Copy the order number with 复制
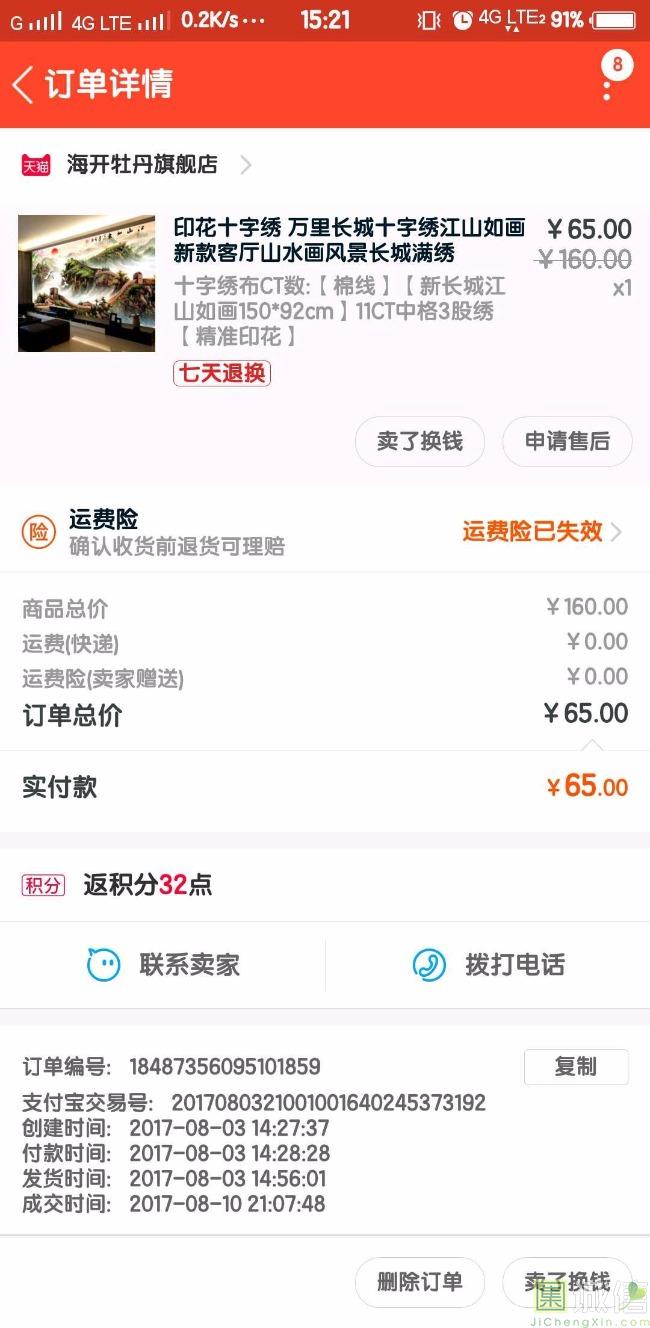 pos(575,1067)
